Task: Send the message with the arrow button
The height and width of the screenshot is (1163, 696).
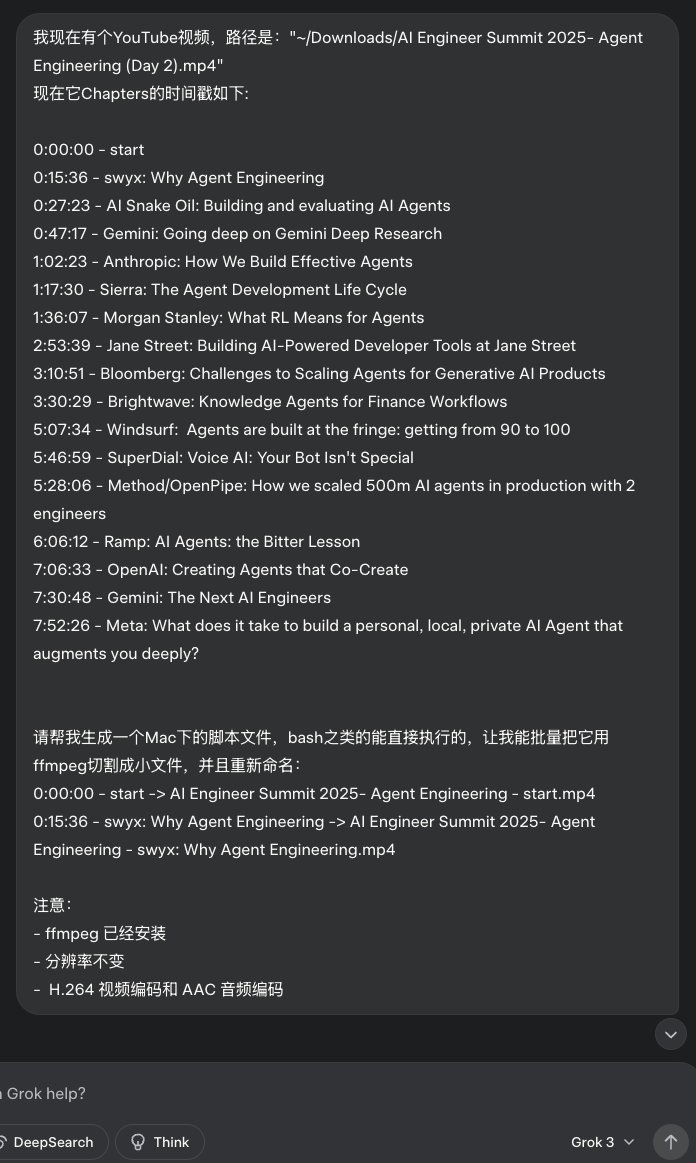Action: [x=670, y=1142]
